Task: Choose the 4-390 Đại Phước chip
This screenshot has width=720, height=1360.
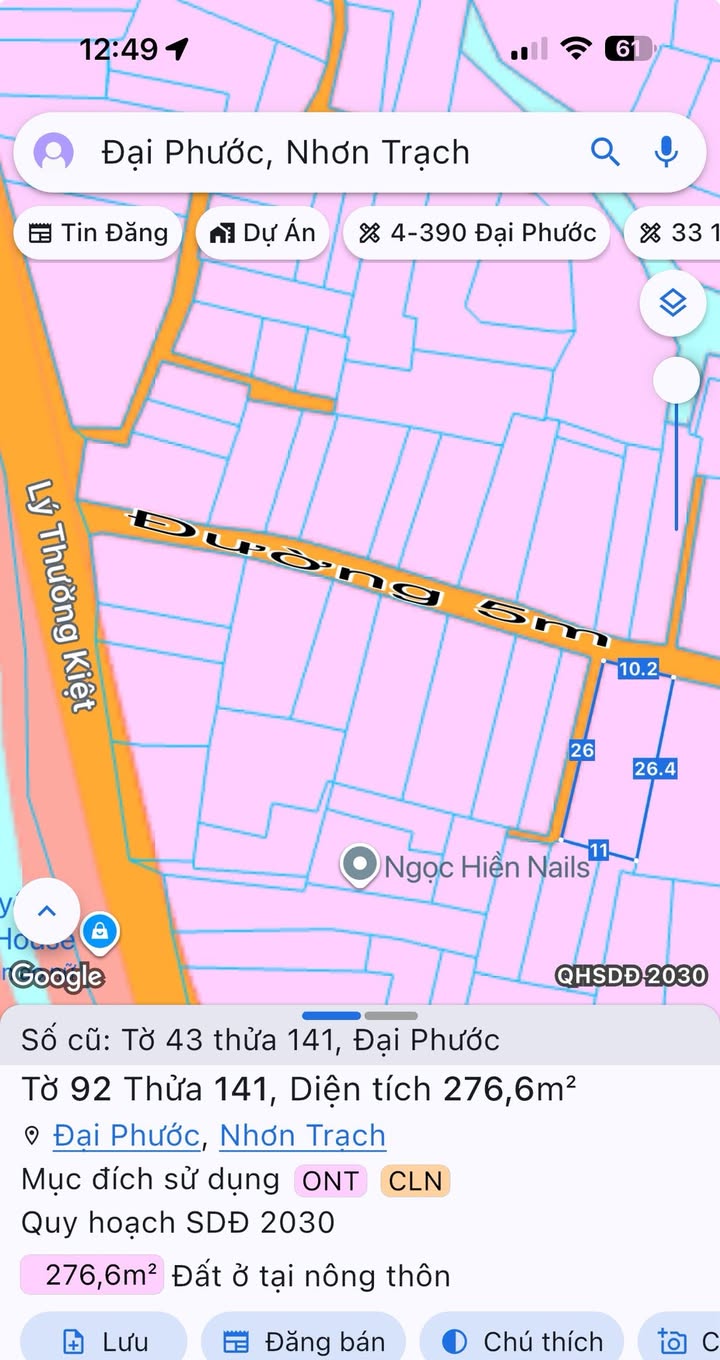Action: [477, 233]
